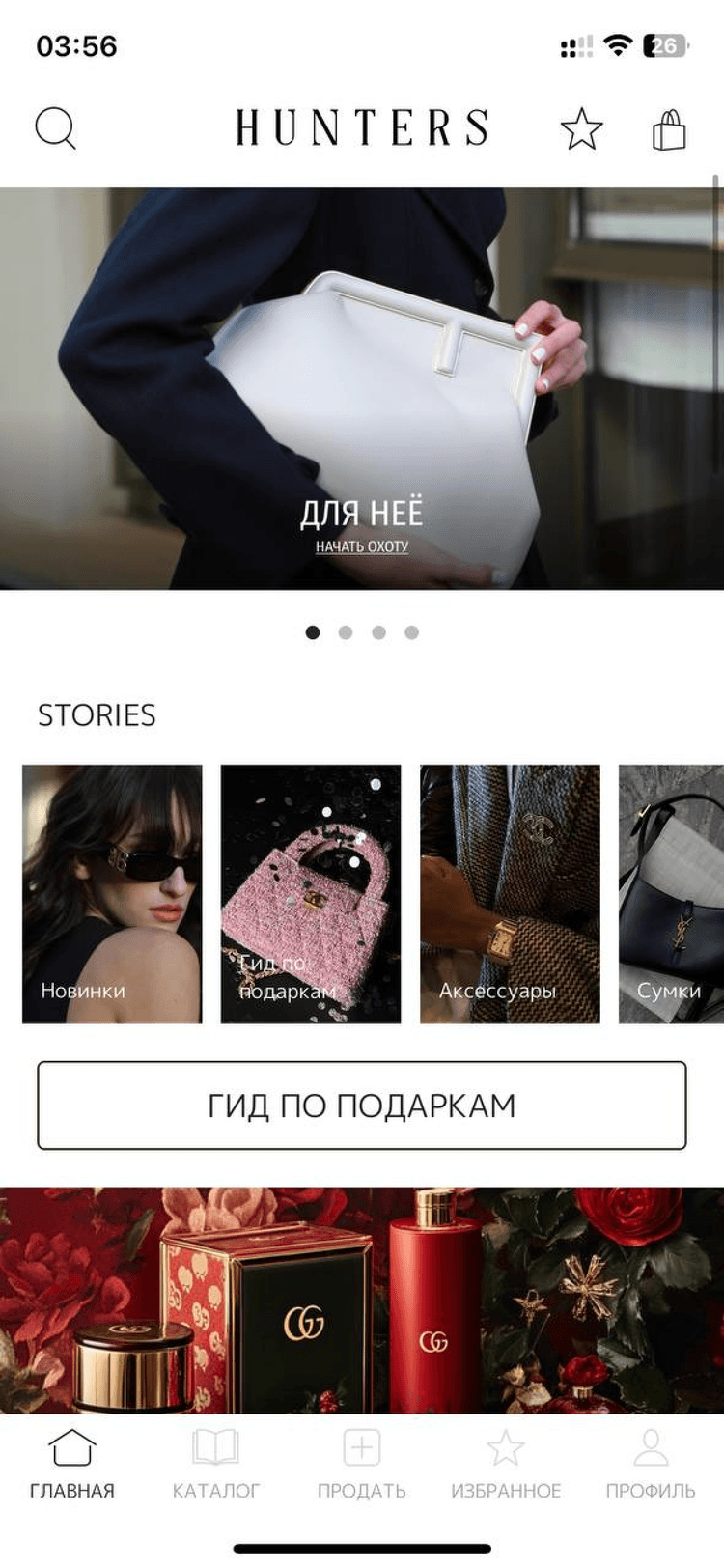View the Новинки story
The height and width of the screenshot is (1568, 724).
(112, 893)
